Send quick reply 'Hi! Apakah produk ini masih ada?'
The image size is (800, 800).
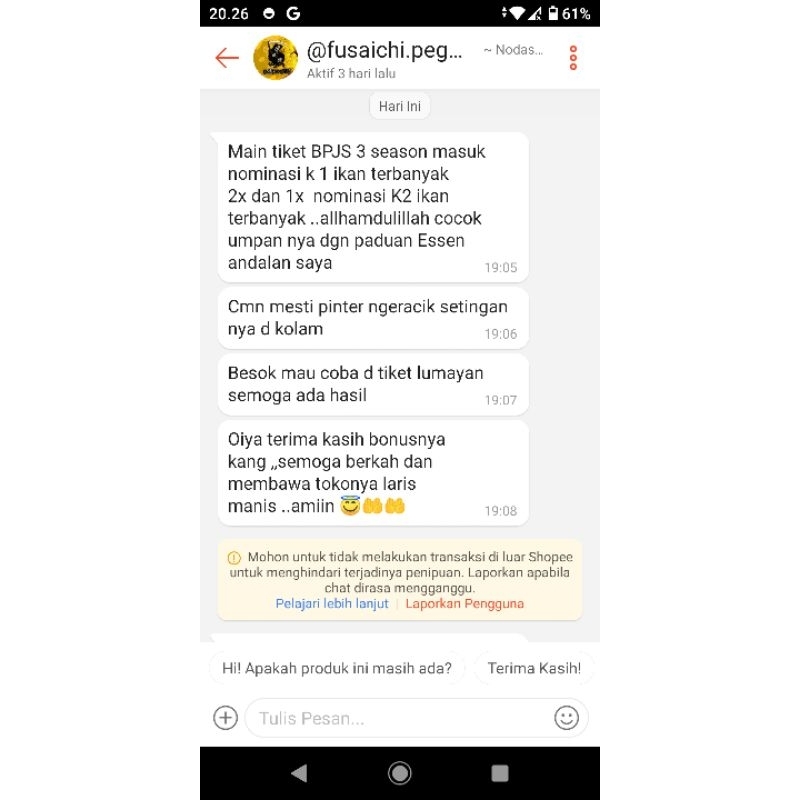337,668
